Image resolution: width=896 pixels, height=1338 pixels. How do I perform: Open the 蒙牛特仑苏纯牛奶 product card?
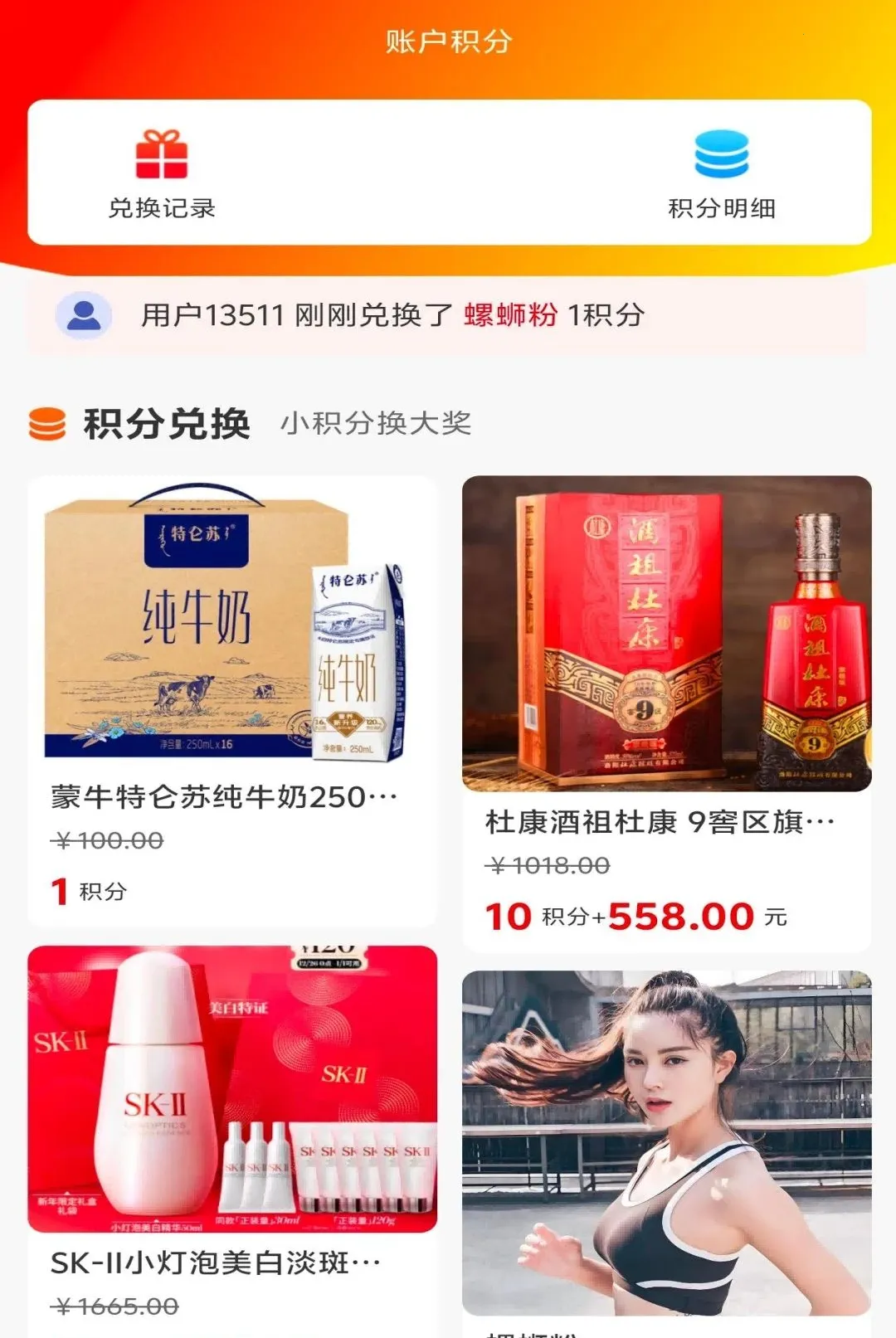(x=232, y=701)
